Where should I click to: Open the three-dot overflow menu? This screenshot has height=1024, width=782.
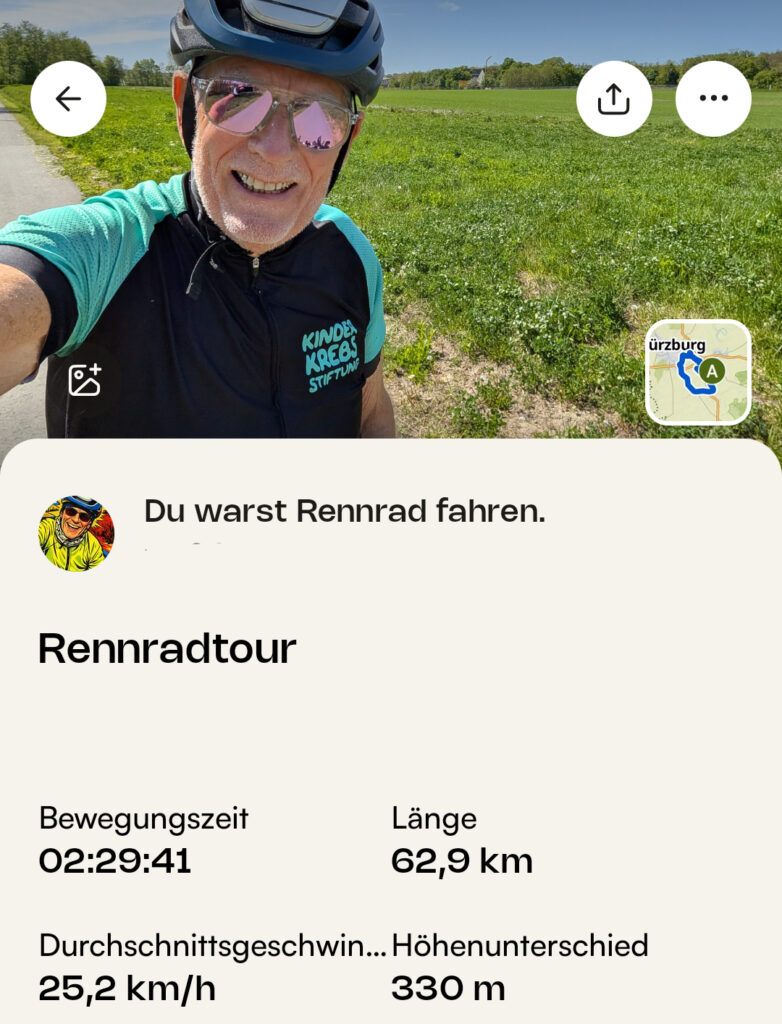click(x=713, y=98)
